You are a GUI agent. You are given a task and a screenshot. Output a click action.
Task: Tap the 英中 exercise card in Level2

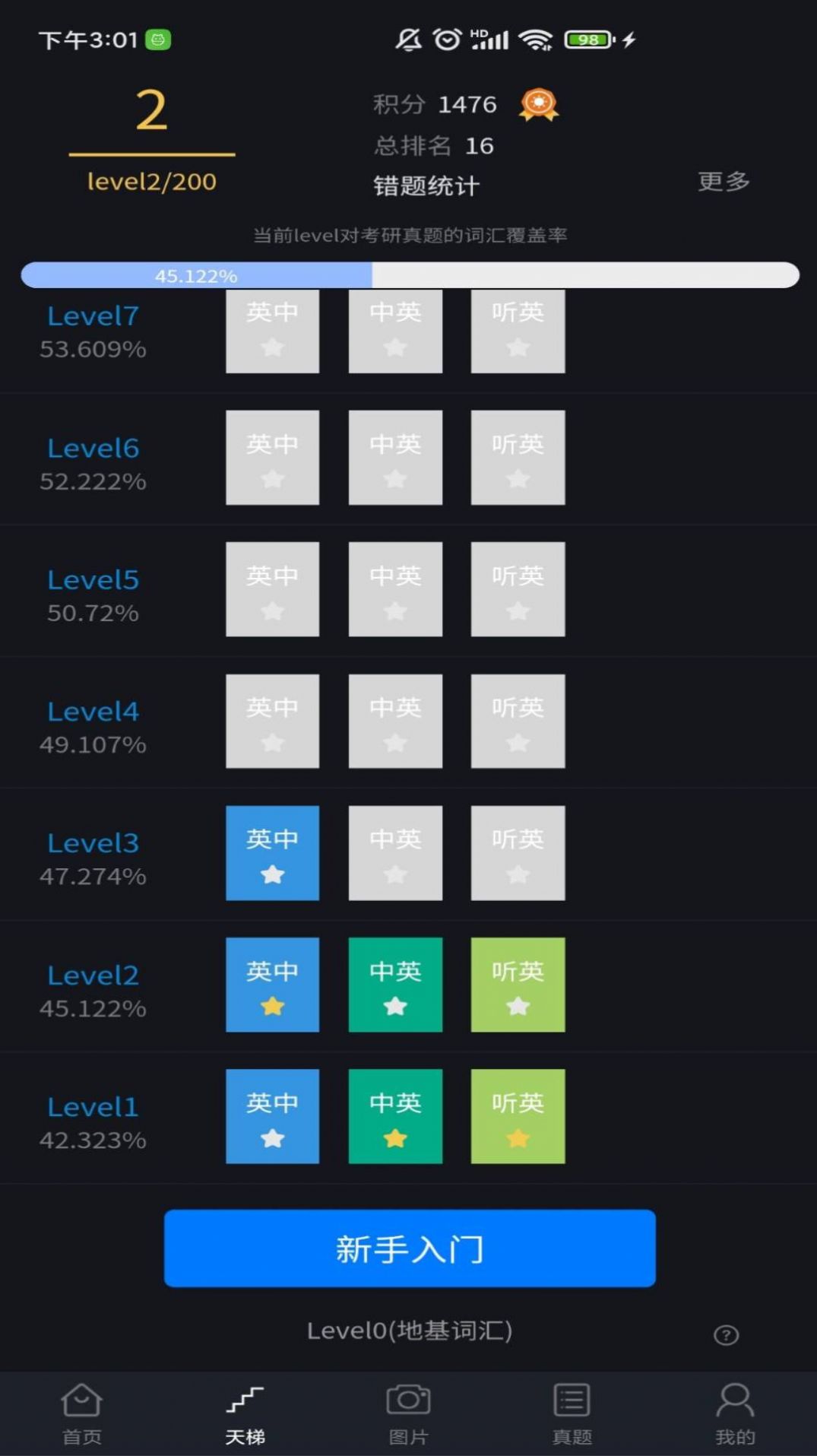coord(272,985)
